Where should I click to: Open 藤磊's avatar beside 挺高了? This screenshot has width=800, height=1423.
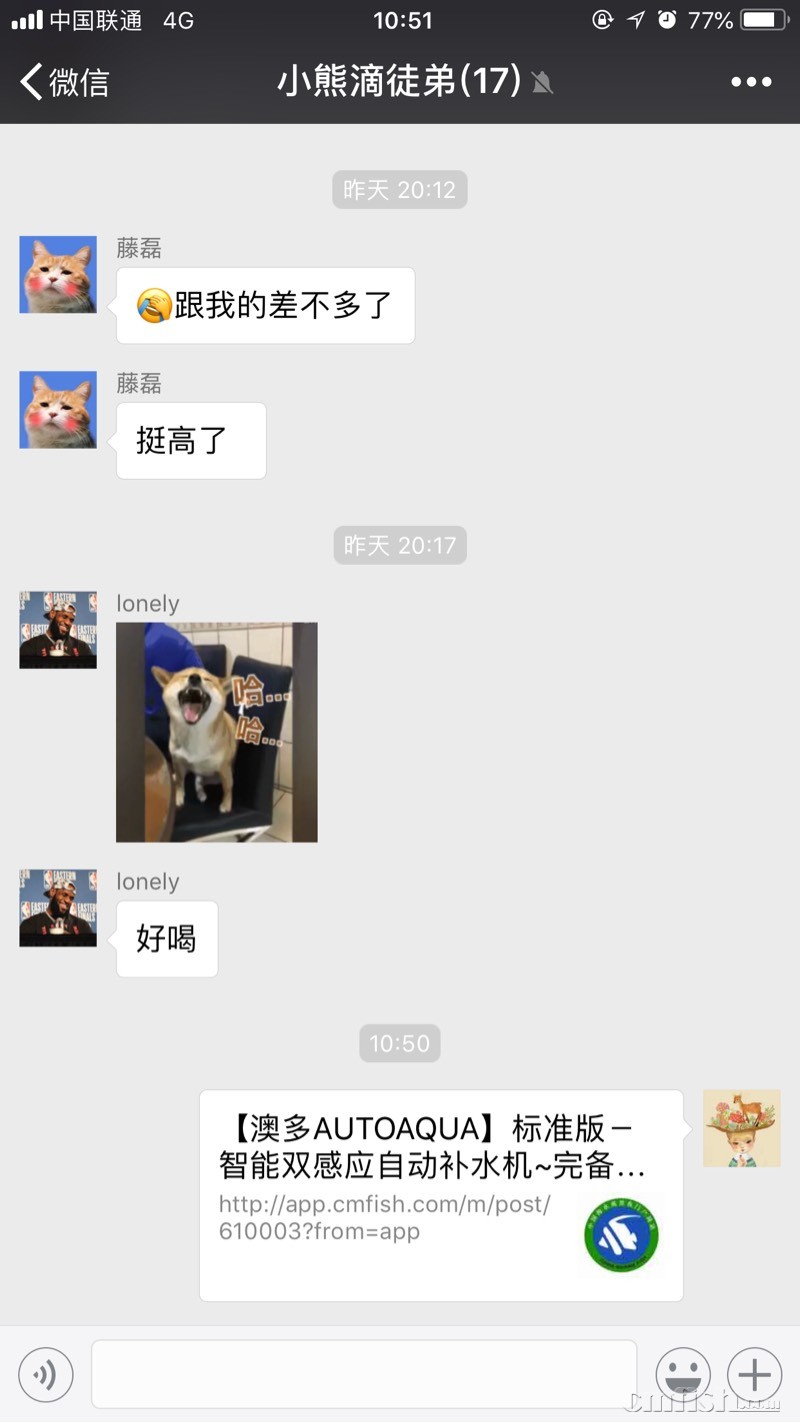[58, 410]
